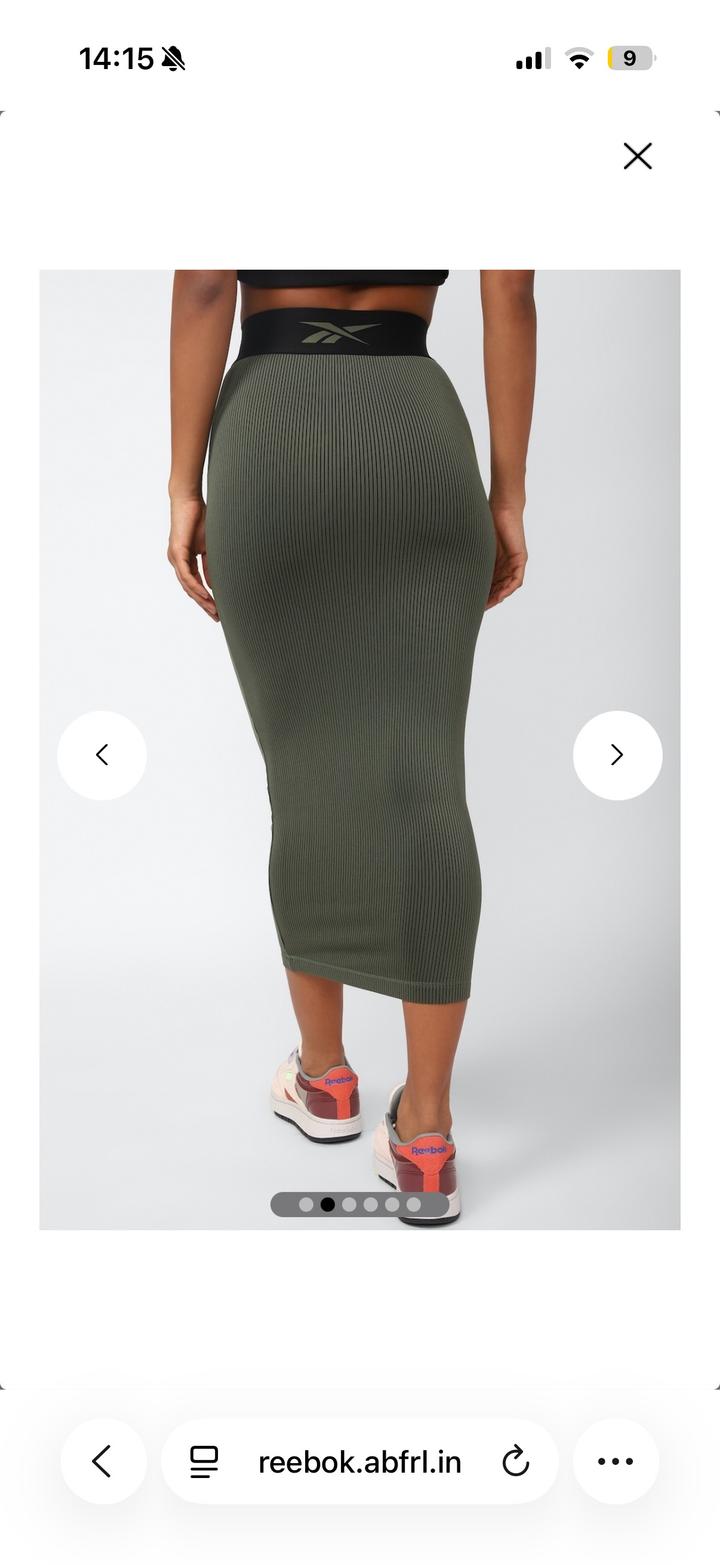Image resolution: width=720 pixels, height=1565 pixels.
Task: Open the browser's more options menu
Action: point(615,1461)
